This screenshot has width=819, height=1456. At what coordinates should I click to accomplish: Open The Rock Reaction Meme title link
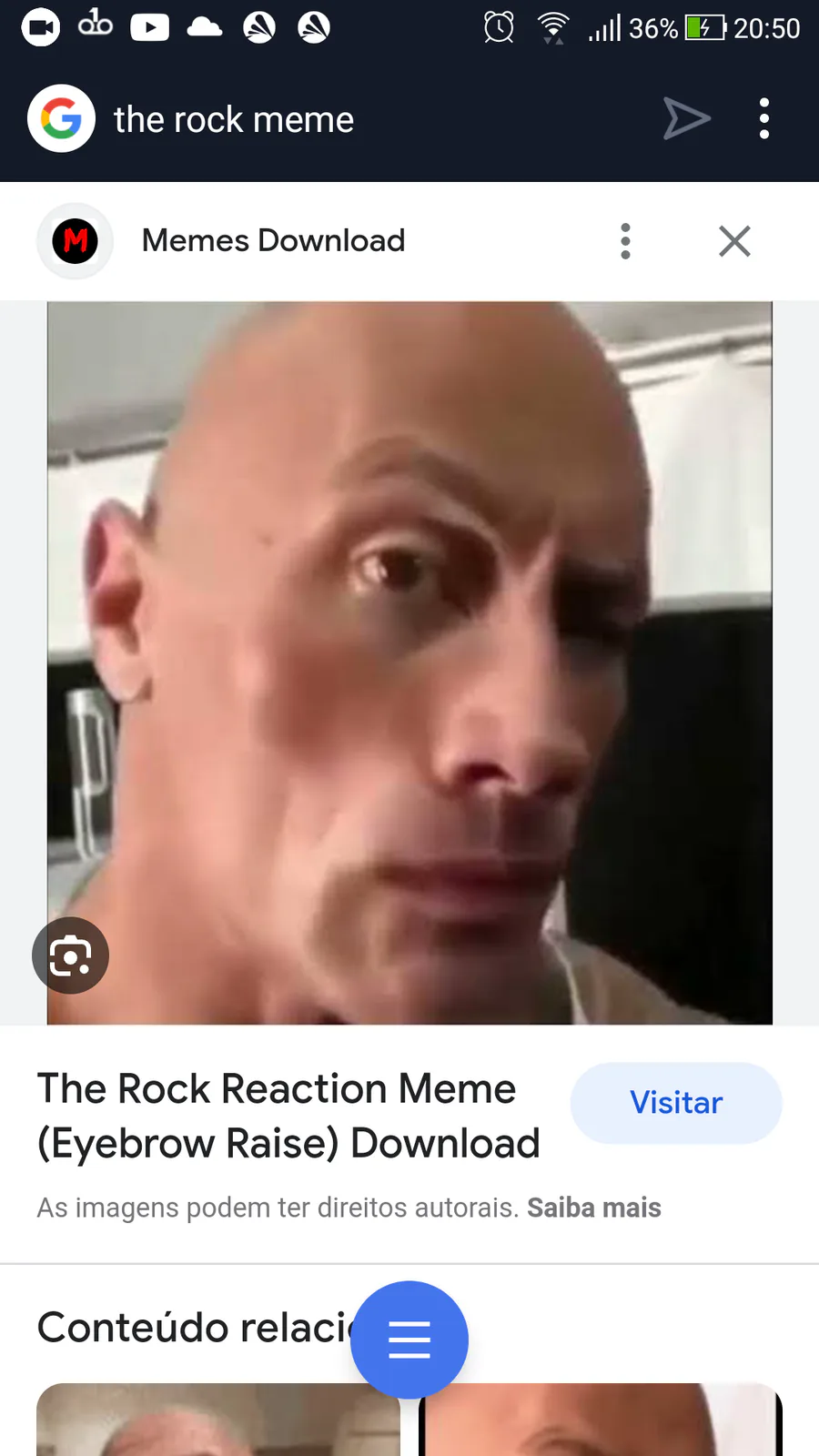click(x=288, y=1116)
